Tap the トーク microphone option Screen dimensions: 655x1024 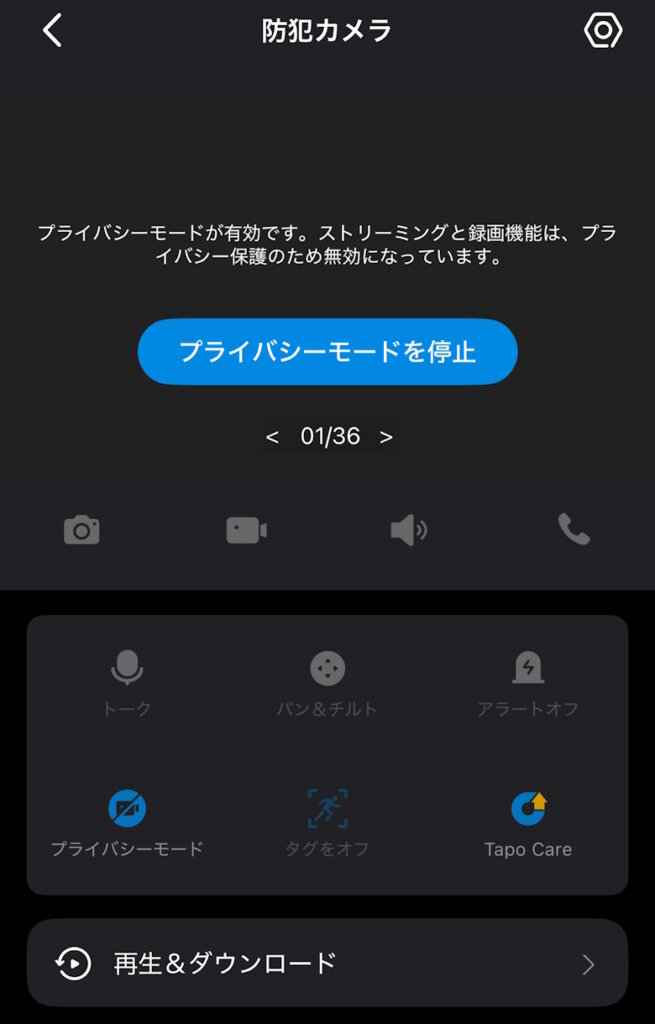(127, 682)
